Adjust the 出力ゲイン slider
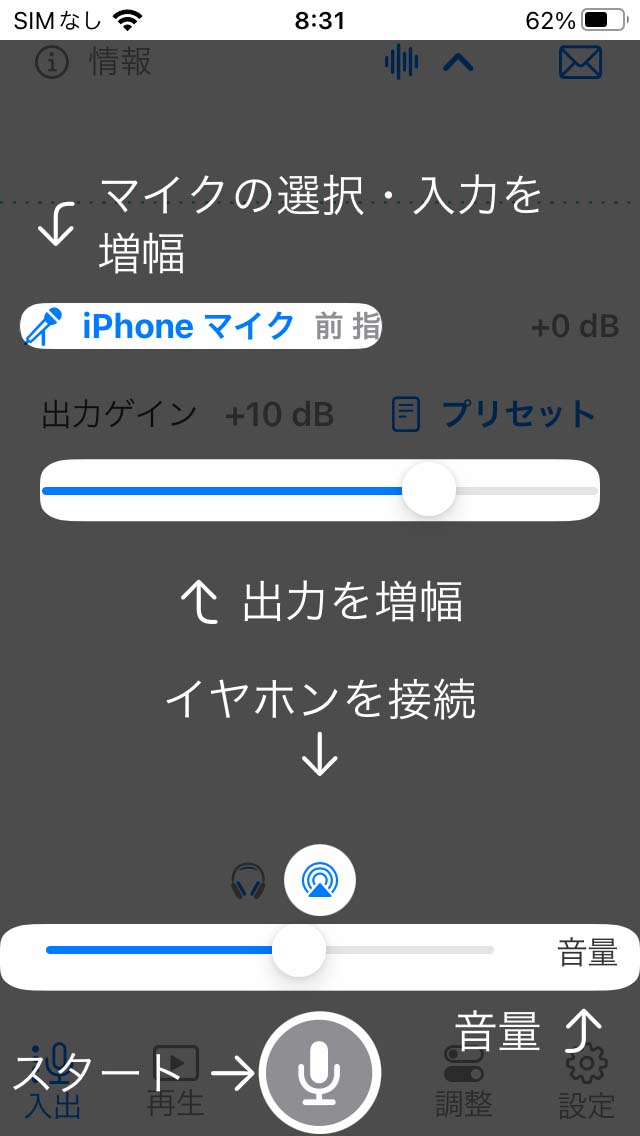 coord(320,490)
